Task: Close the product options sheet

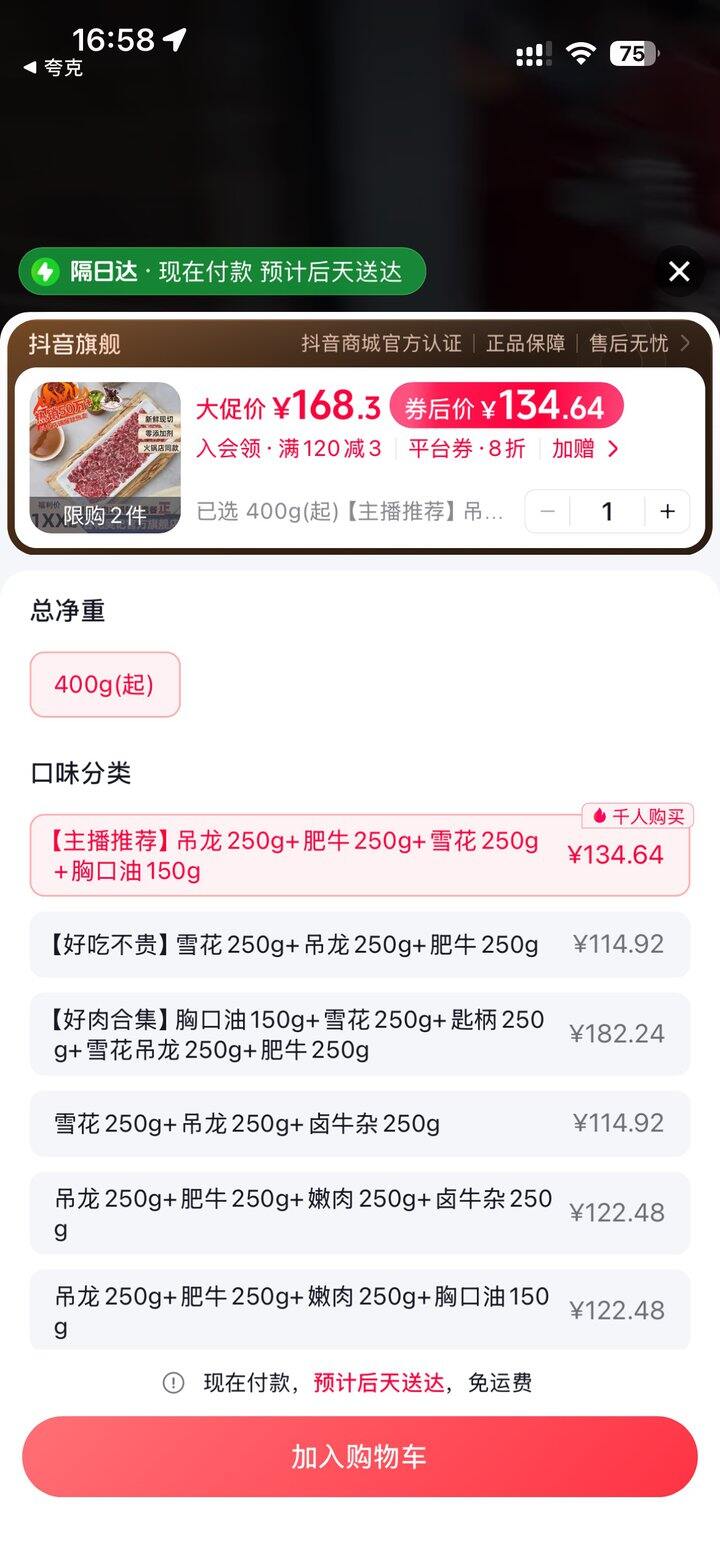Action: coord(679,271)
